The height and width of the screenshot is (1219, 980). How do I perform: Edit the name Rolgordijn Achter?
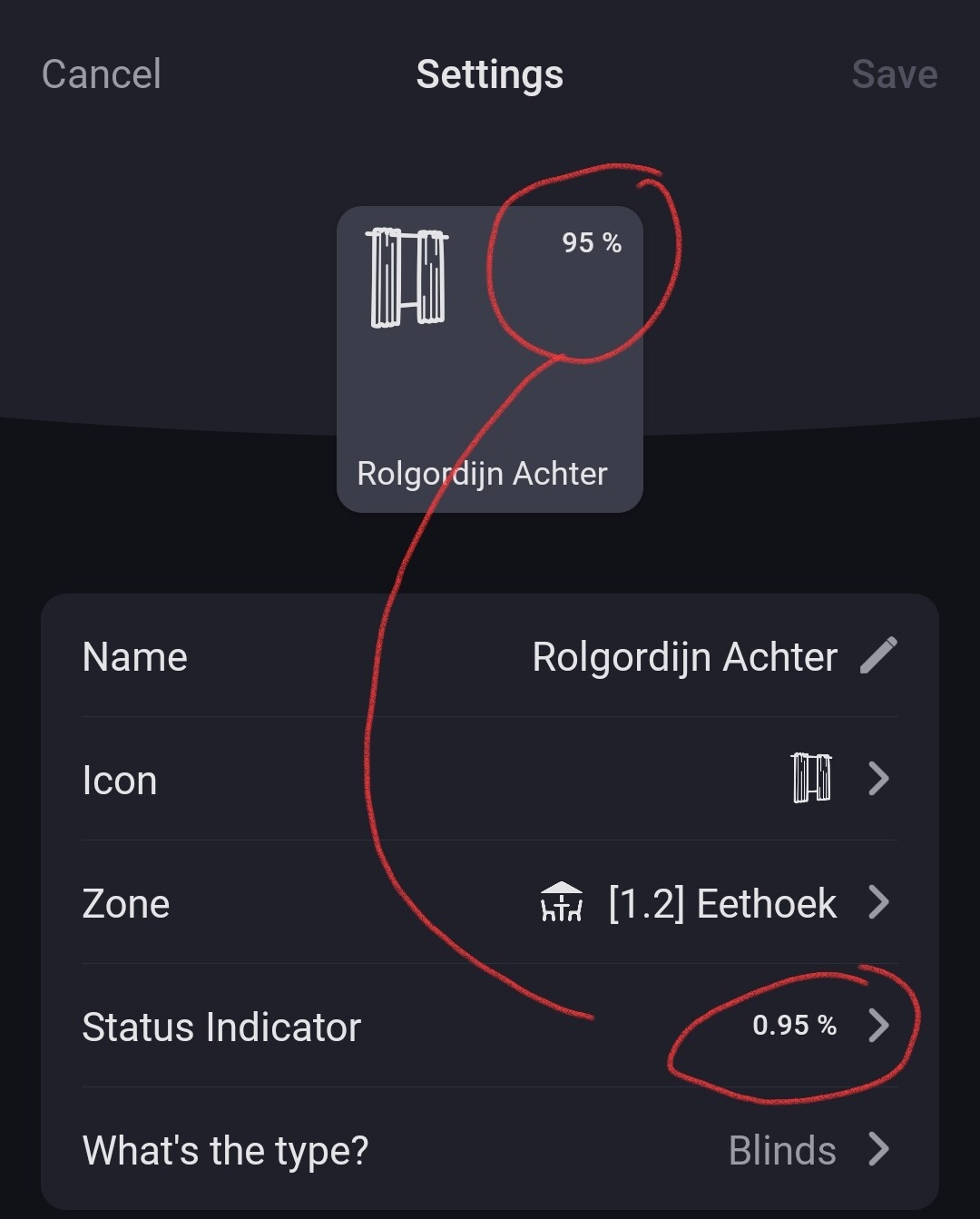click(x=877, y=655)
